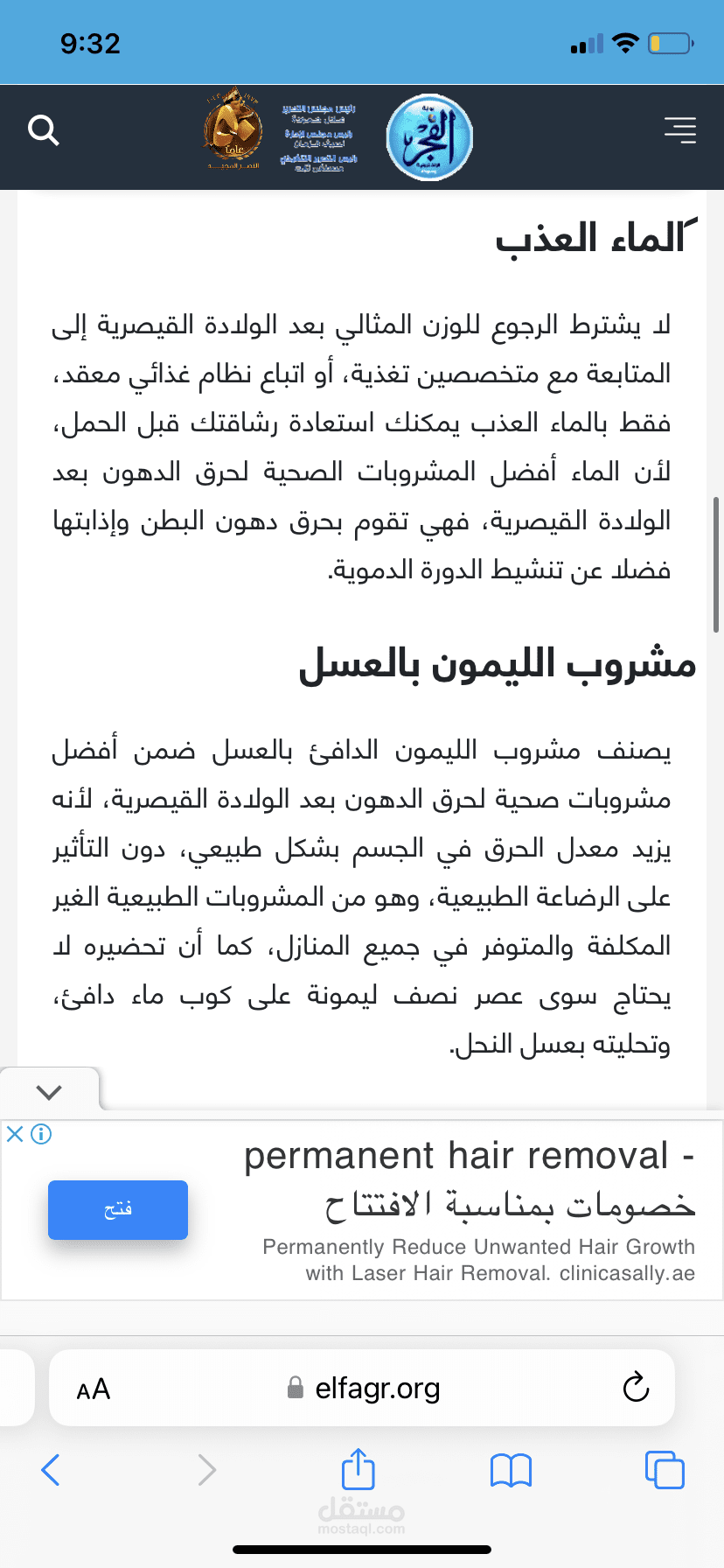Collapse the ad using the chevron tab
Viewport: 724px width, 1568px height.
[50, 1091]
